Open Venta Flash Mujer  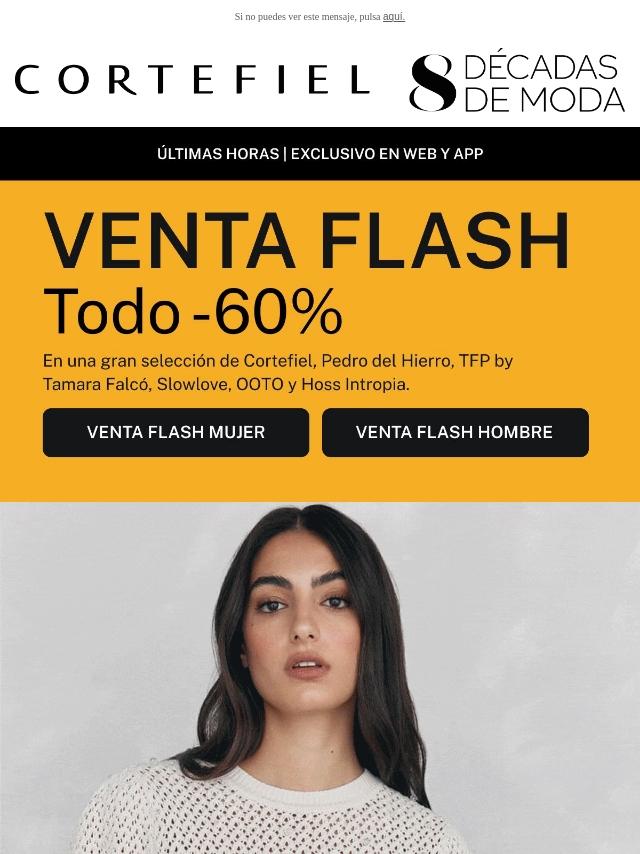click(x=176, y=432)
